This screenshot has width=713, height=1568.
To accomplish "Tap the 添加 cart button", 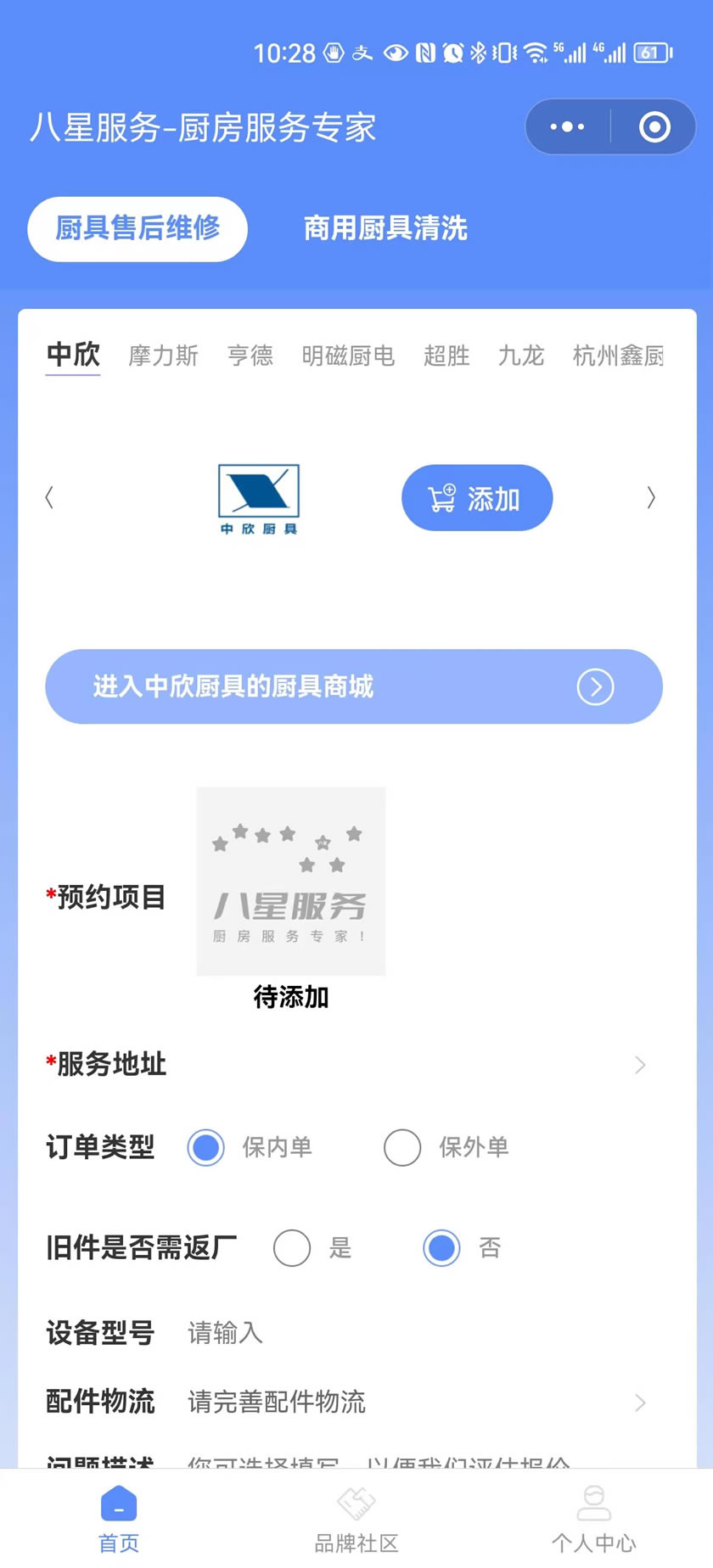I will 477,498.
